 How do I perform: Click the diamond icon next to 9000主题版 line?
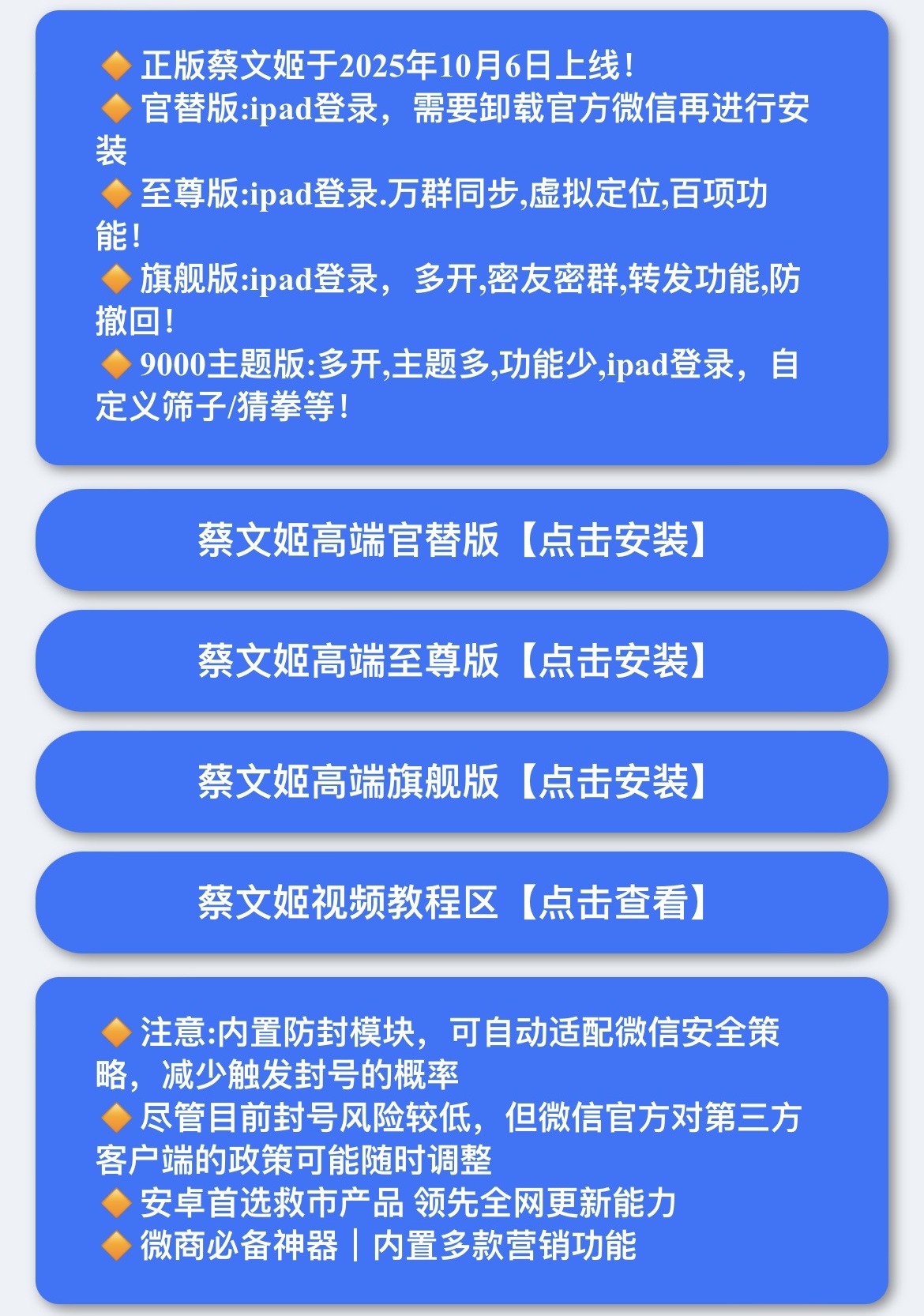pos(115,362)
